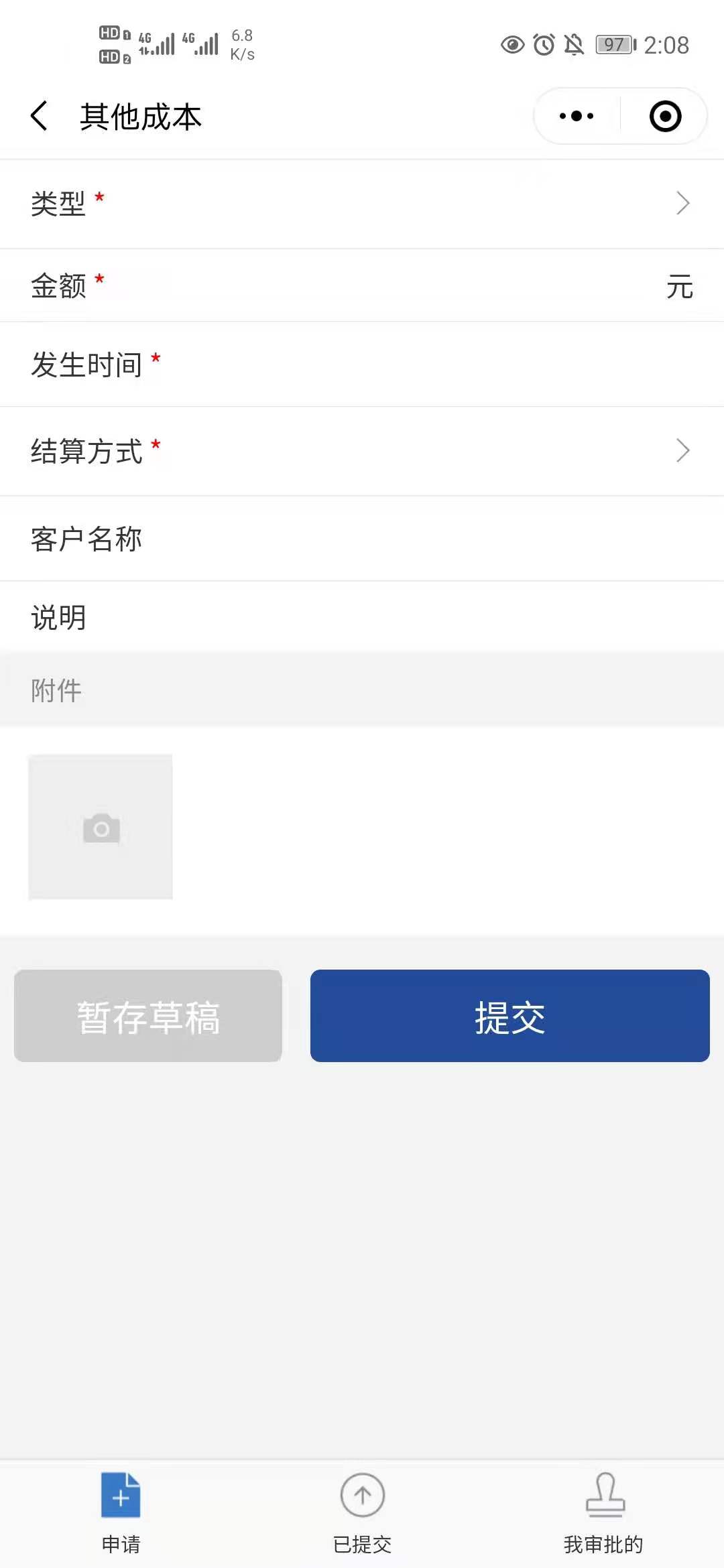This screenshot has width=724, height=1568.
Task: Open the mini program more options menu
Action: [577, 117]
